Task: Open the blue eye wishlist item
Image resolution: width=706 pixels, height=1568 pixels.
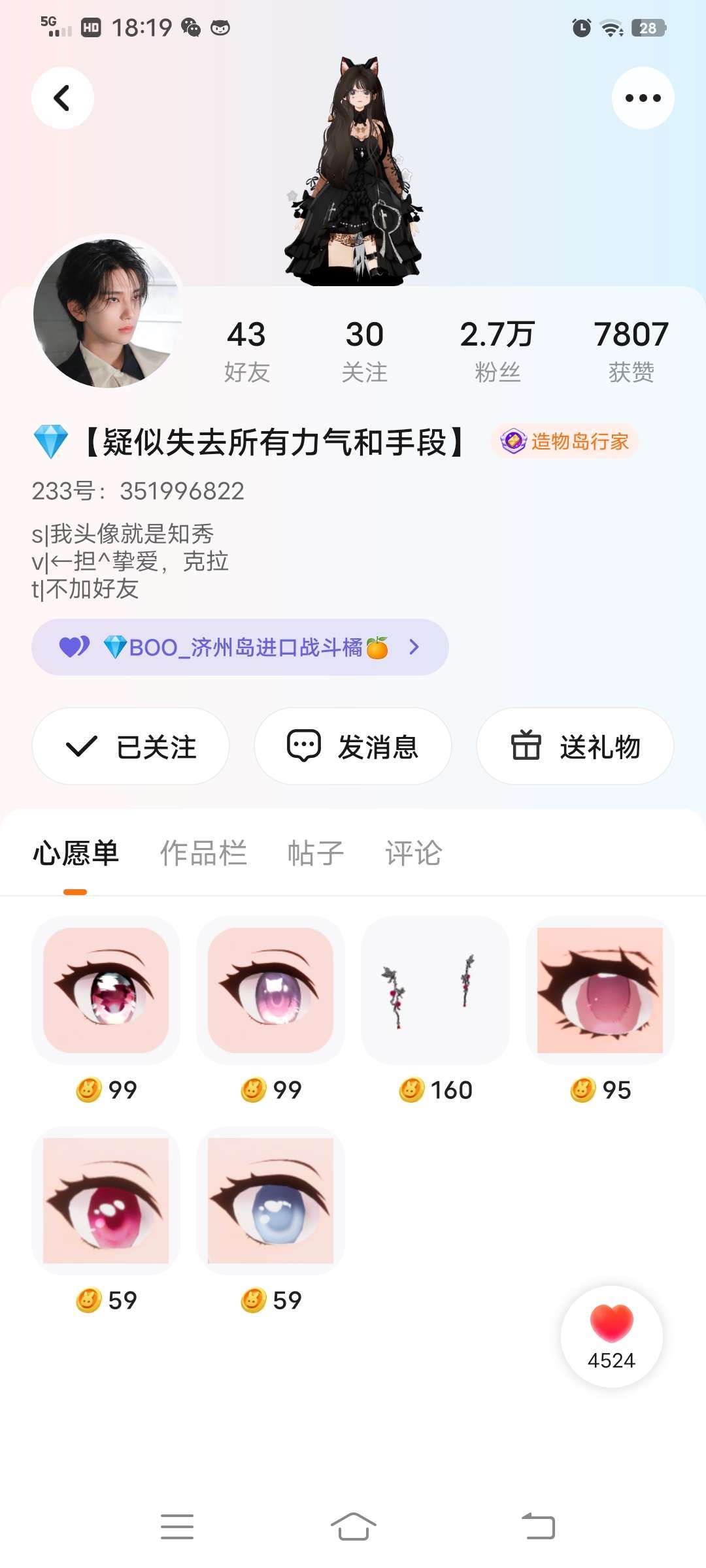Action: [271, 1201]
